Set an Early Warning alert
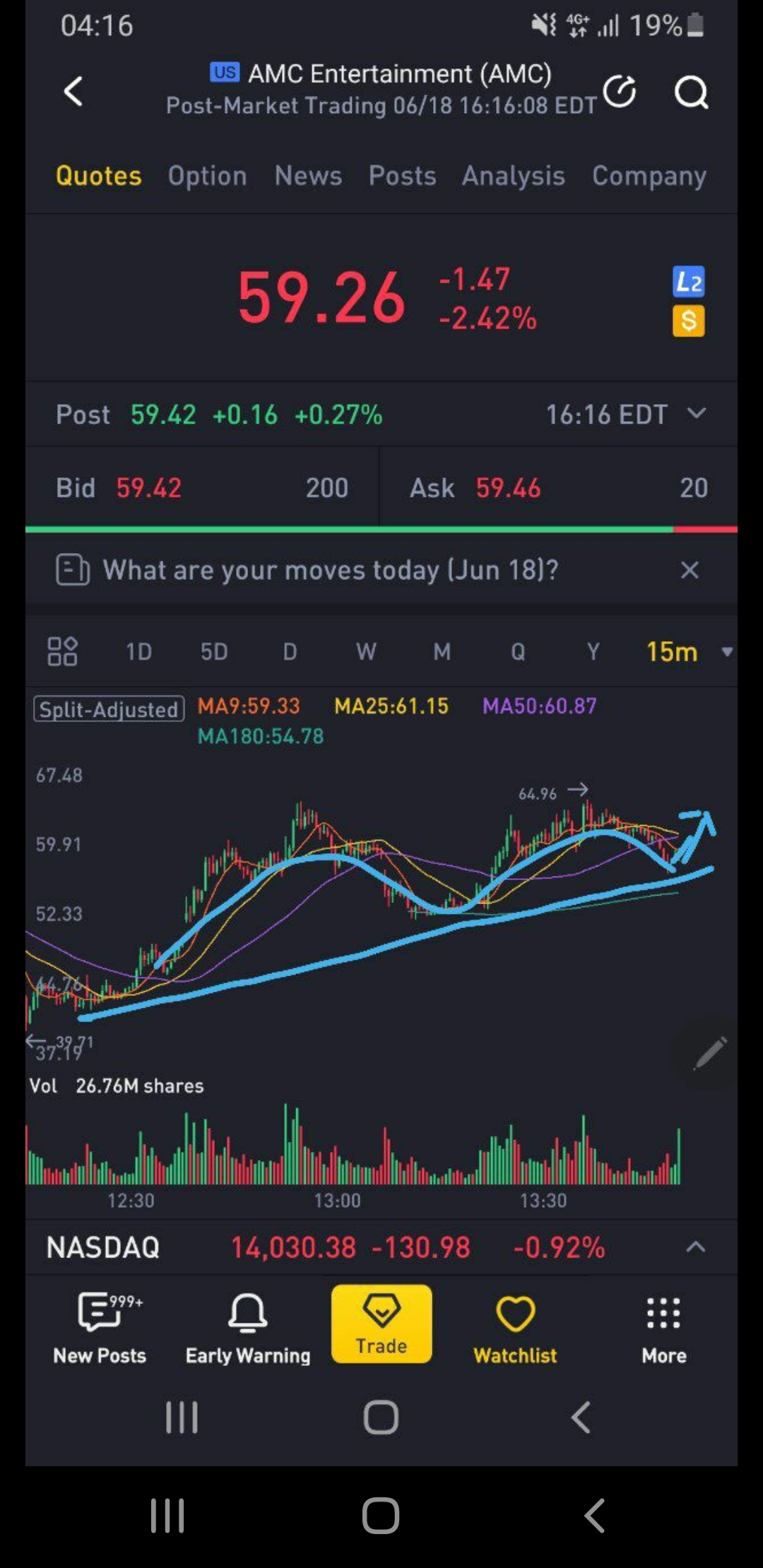This screenshot has height=1568, width=763. [x=247, y=1326]
